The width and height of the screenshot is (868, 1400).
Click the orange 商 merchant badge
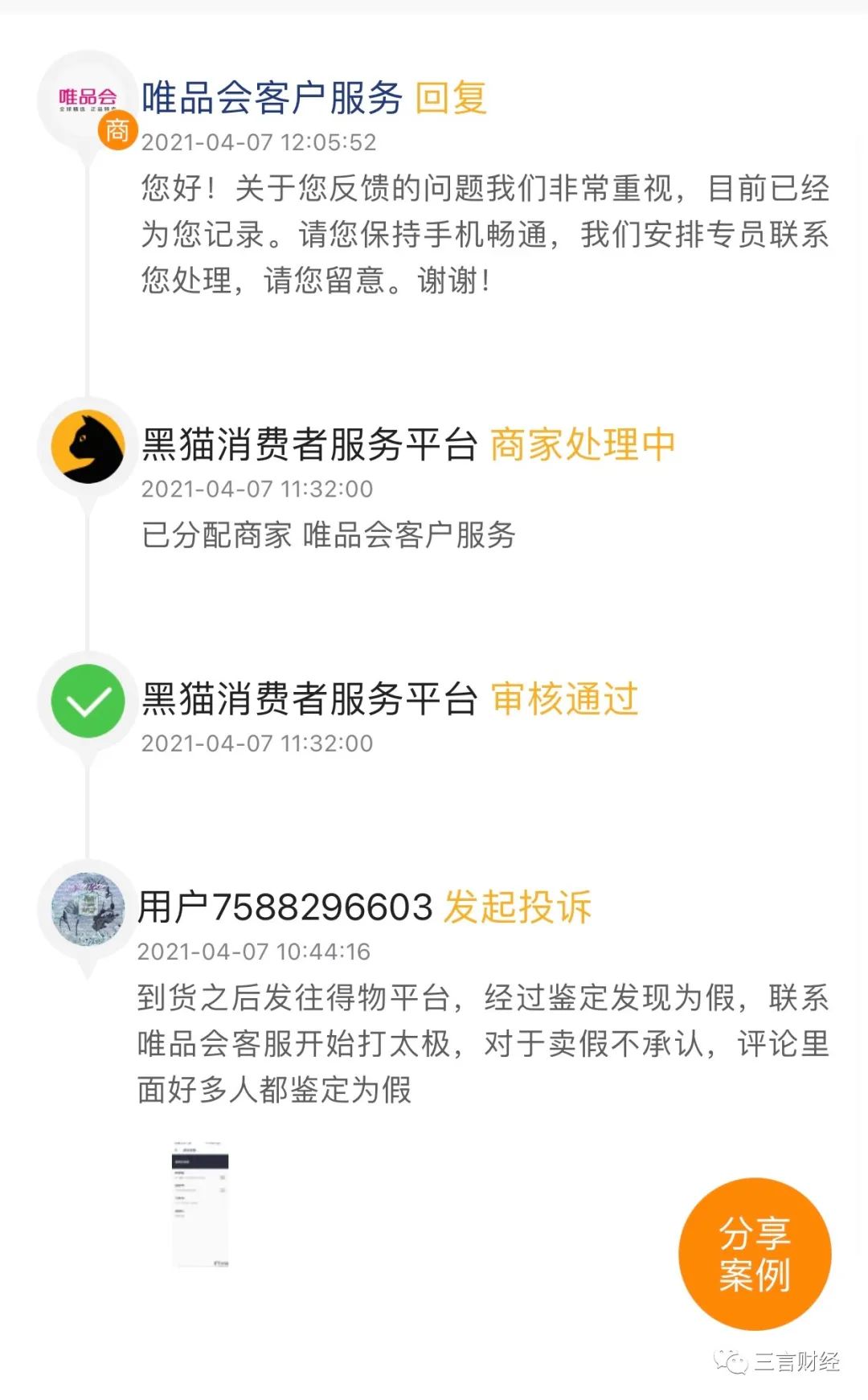[117, 132]
